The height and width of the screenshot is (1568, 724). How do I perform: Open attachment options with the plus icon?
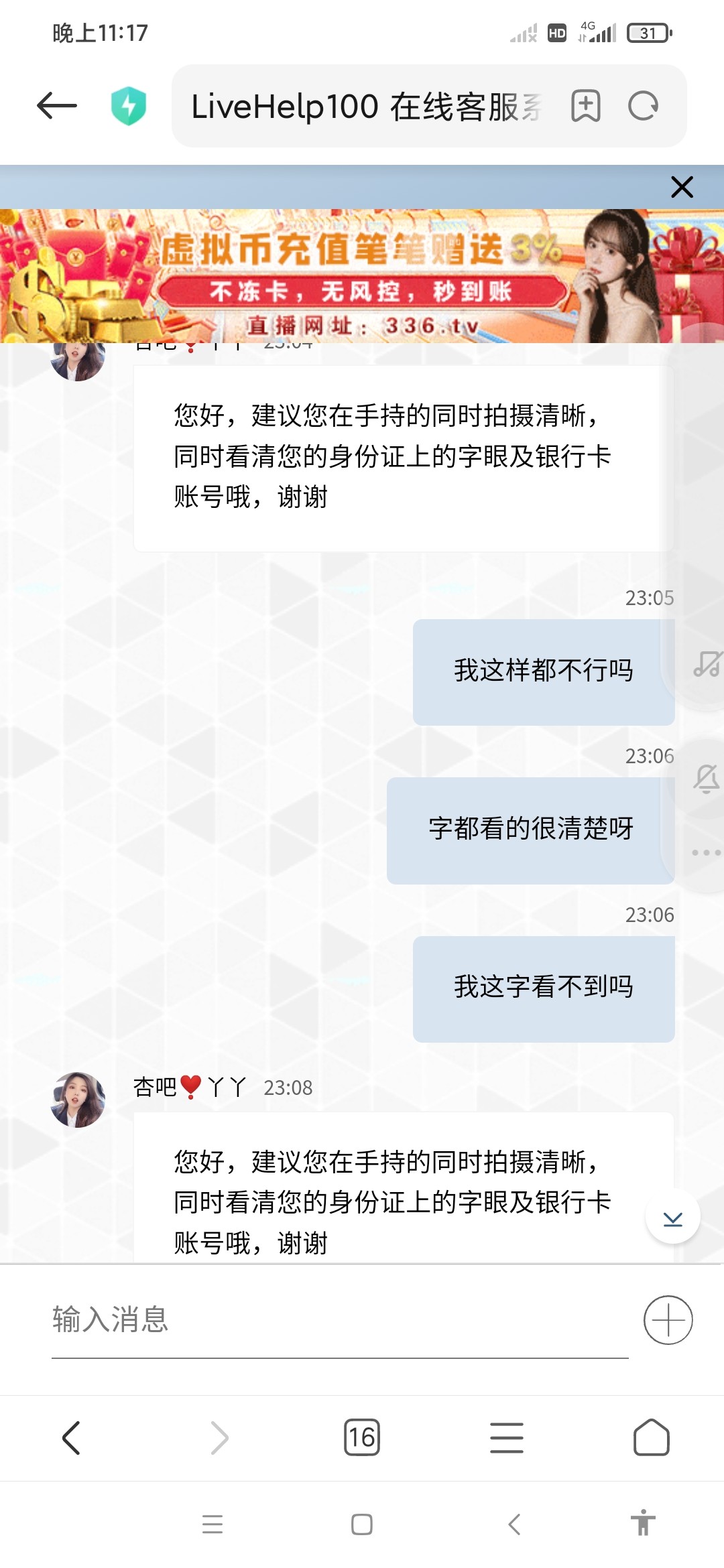tap(668, 1320)
